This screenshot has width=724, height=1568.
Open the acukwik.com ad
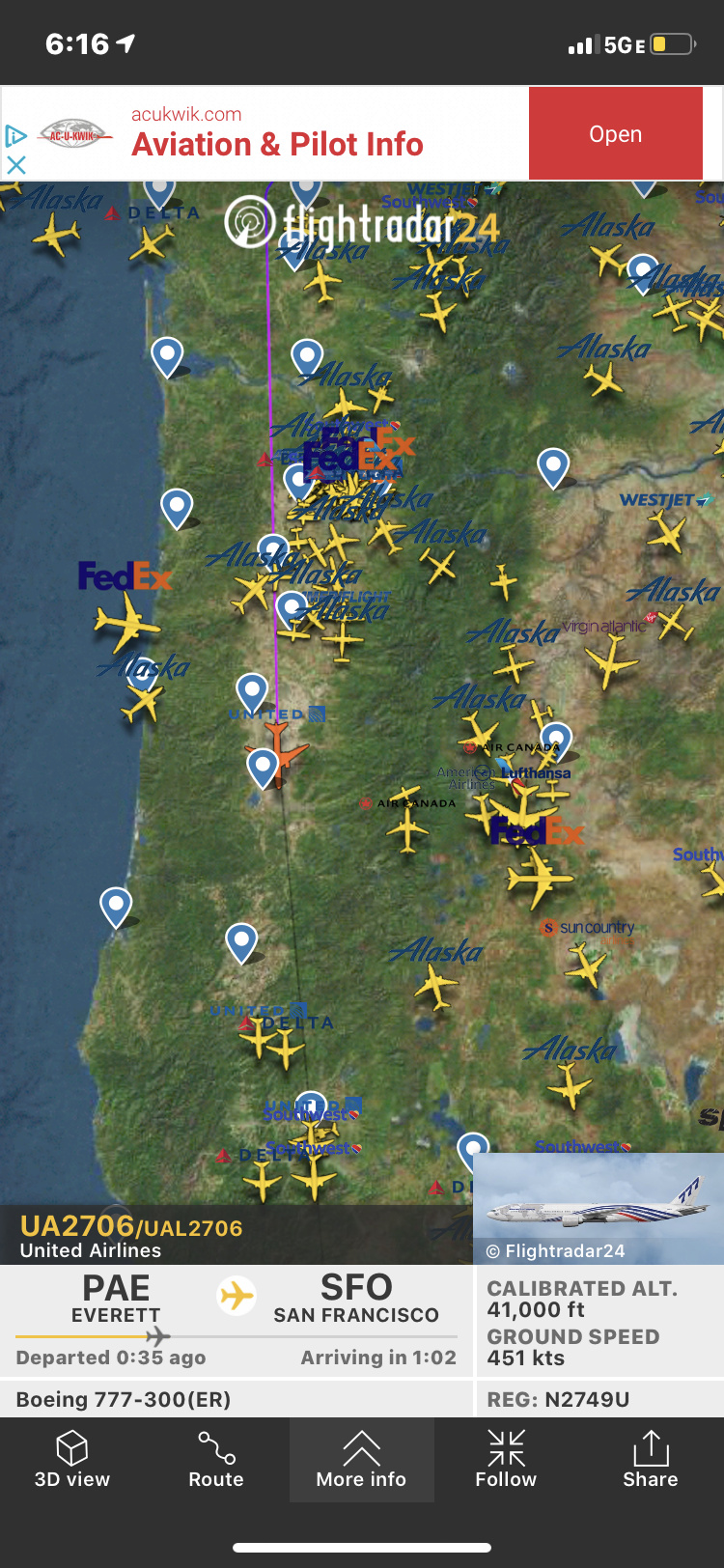(x=615, y=134)
